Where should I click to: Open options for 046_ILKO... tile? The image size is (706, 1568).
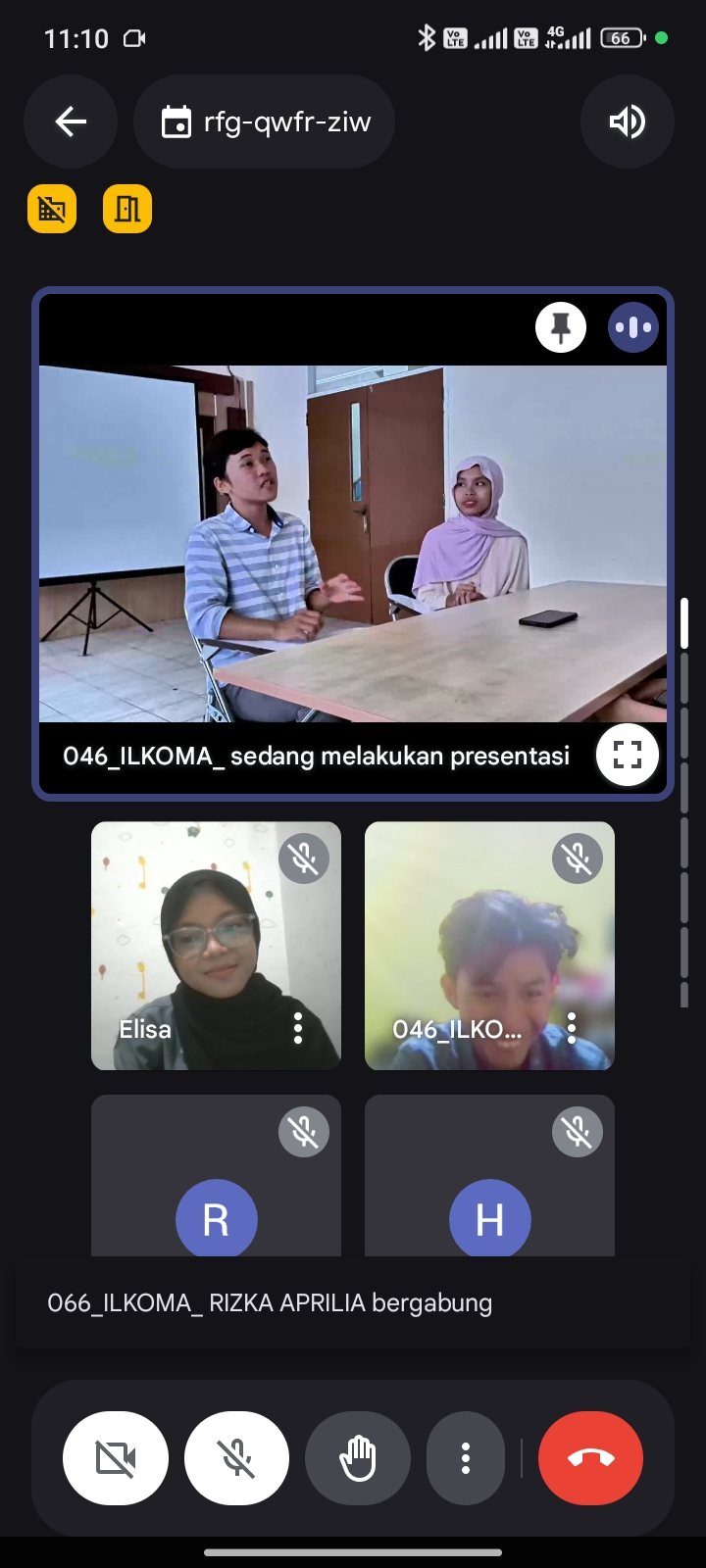(x=572, y=1028)
